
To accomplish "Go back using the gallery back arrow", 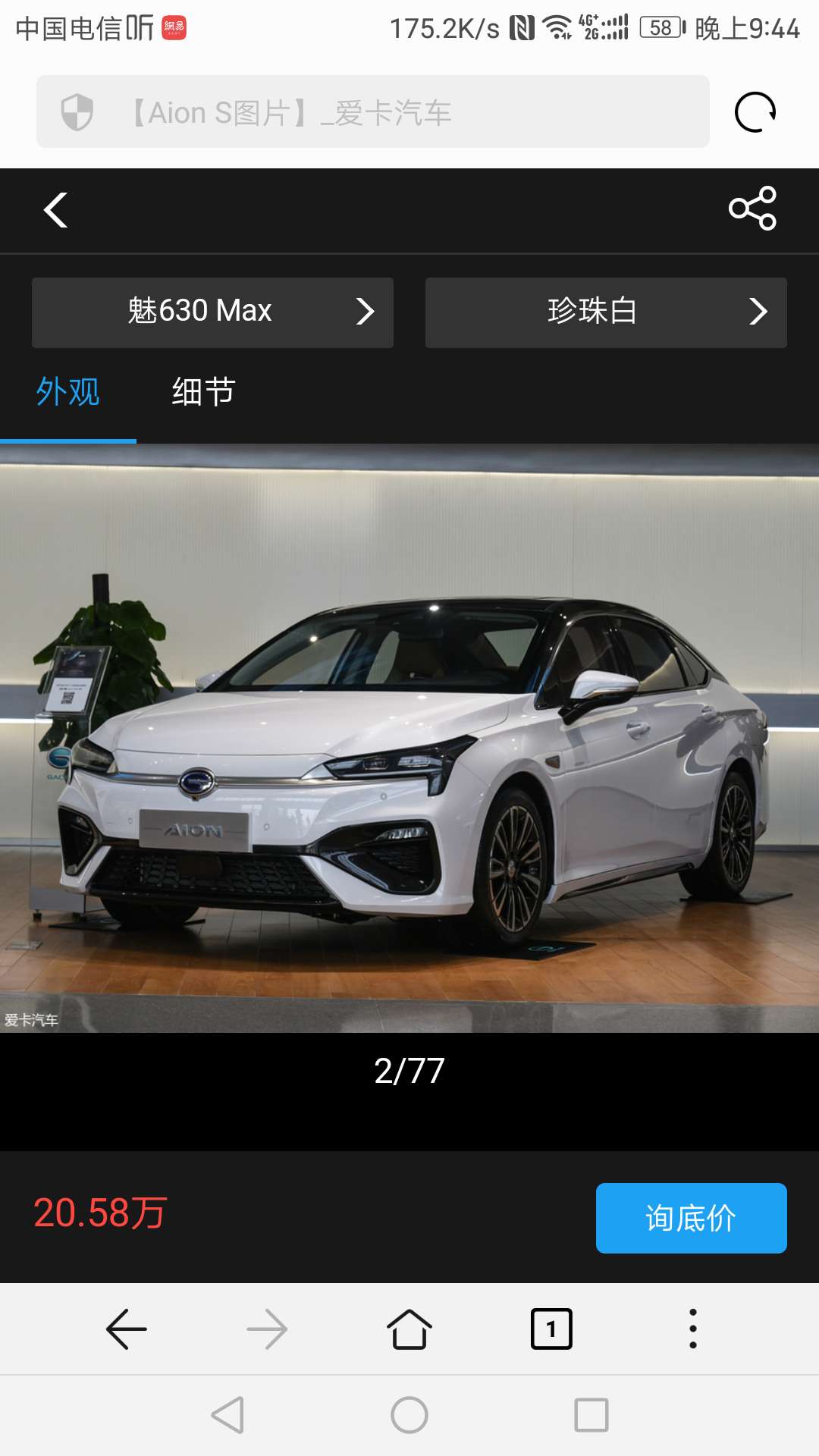I will coord(56,210).
